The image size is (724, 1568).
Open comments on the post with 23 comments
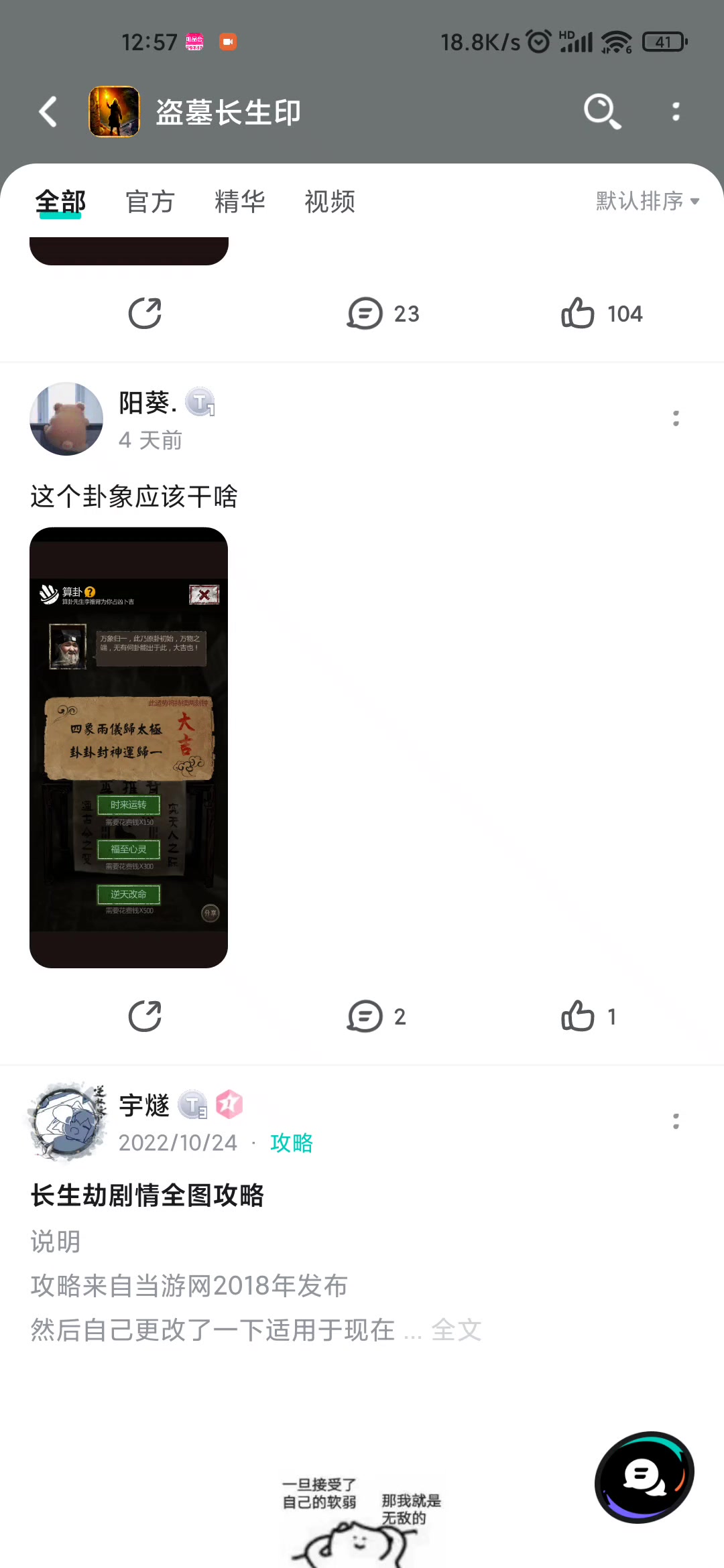coord(383,314)
